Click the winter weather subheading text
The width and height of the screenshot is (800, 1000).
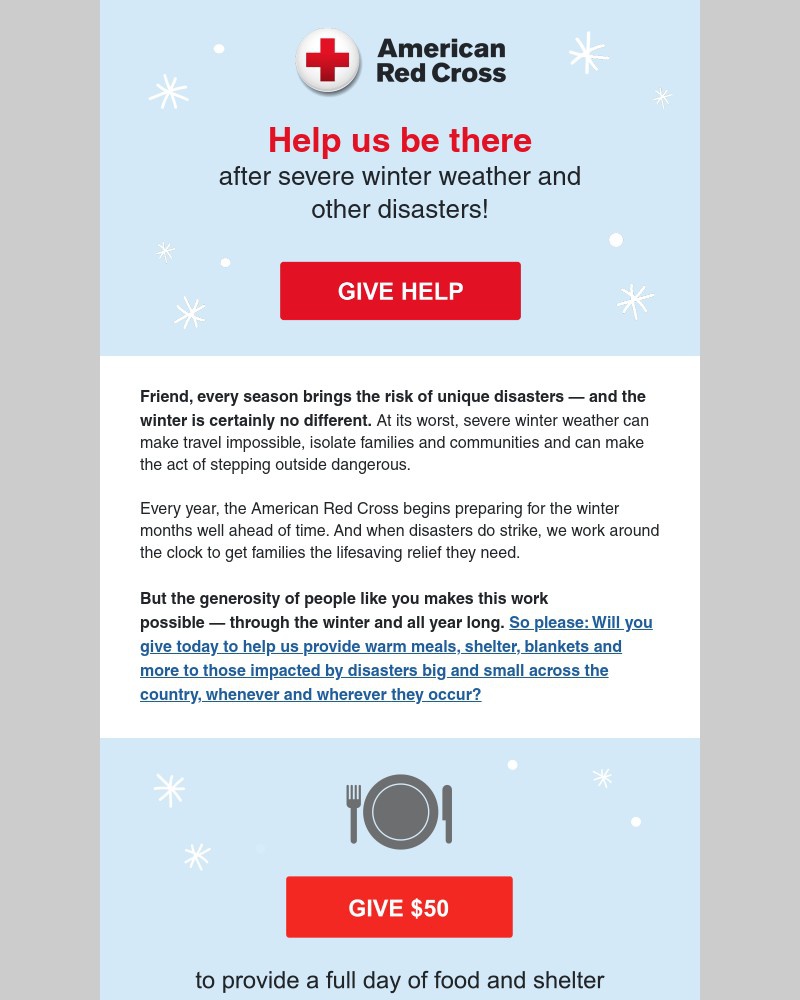[400, 192]
